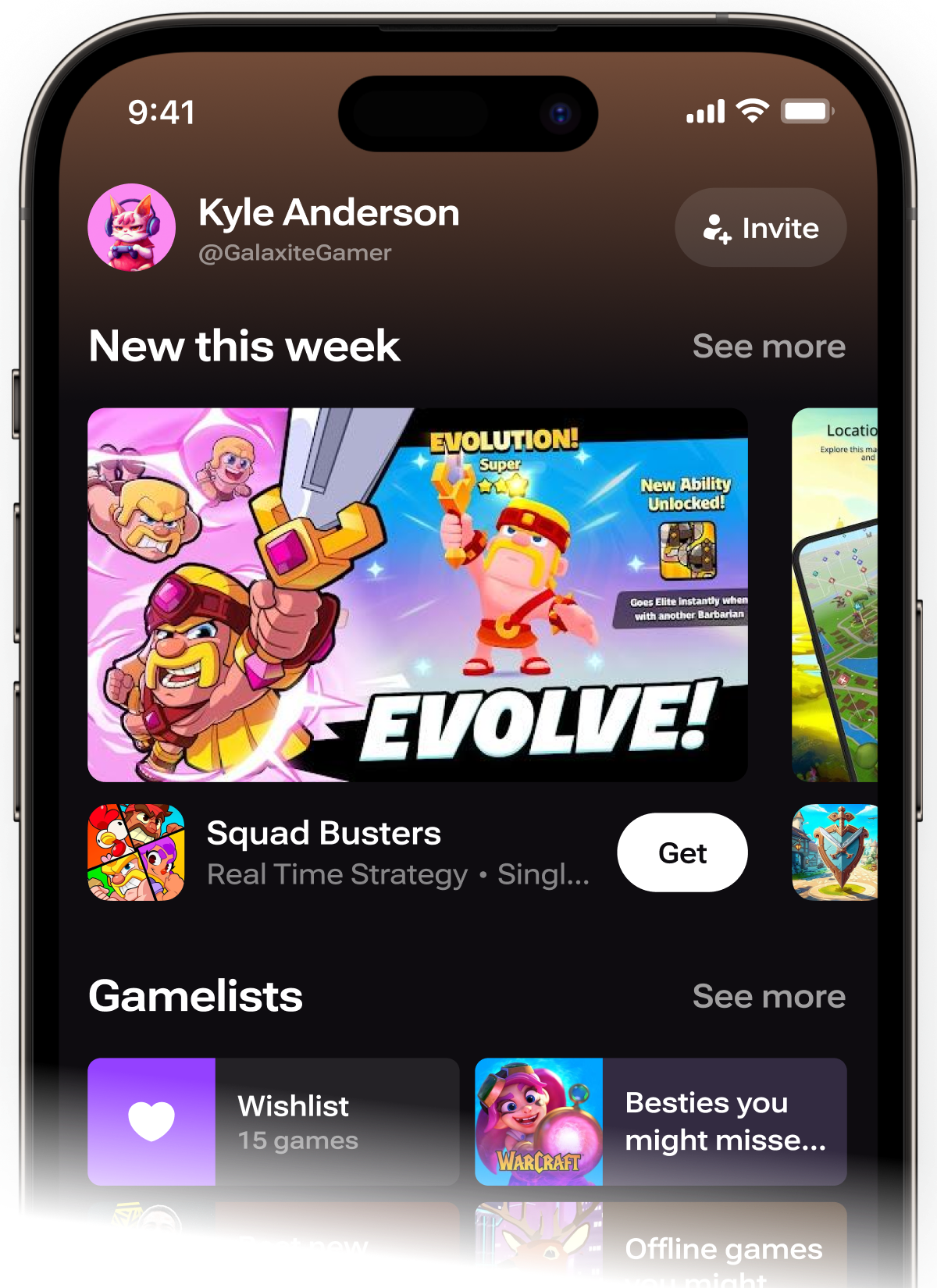
Task: See more Gamelists
Action: tap(768, 997)
